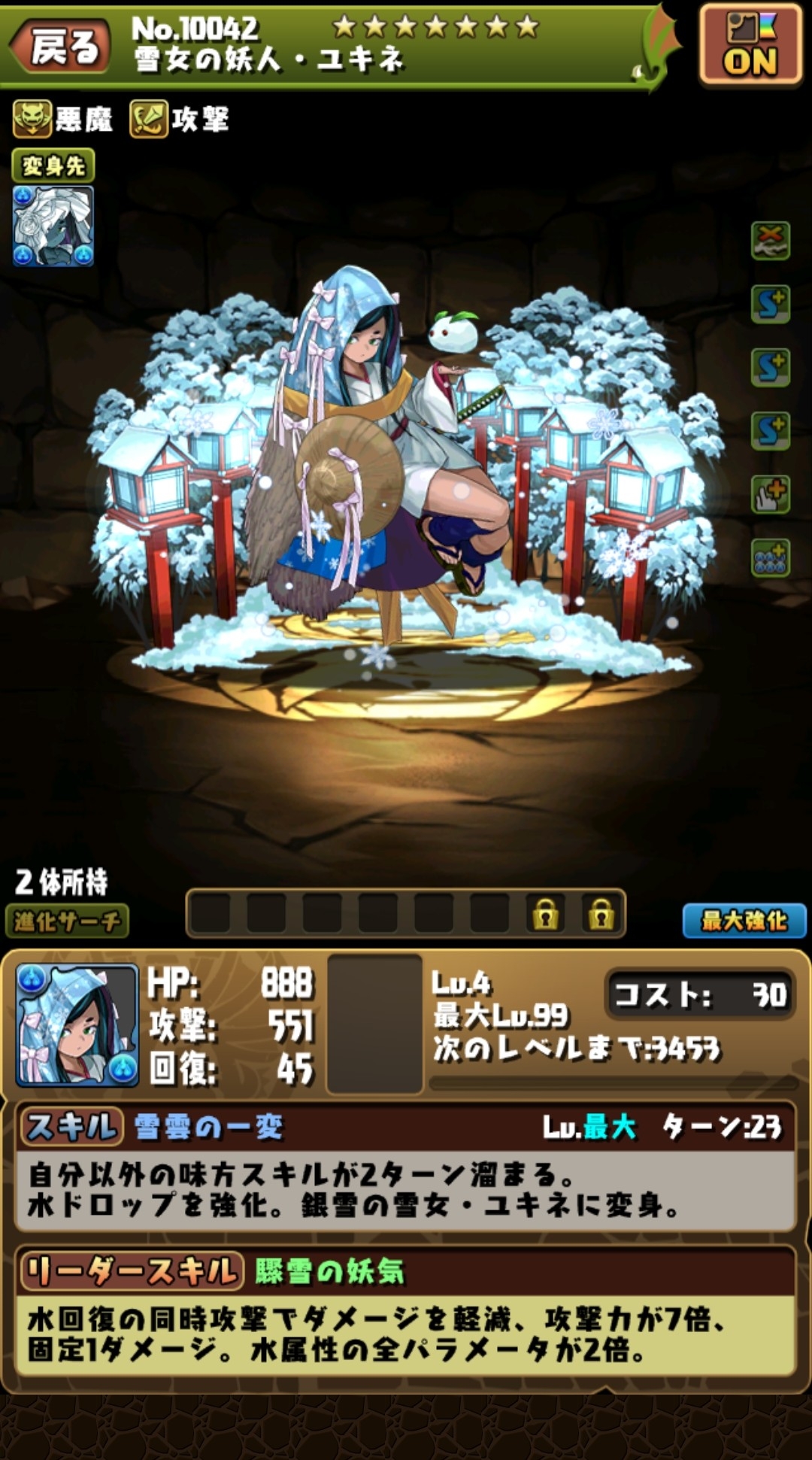Tap the 進化サーチ button

click(x=67, y=921)
